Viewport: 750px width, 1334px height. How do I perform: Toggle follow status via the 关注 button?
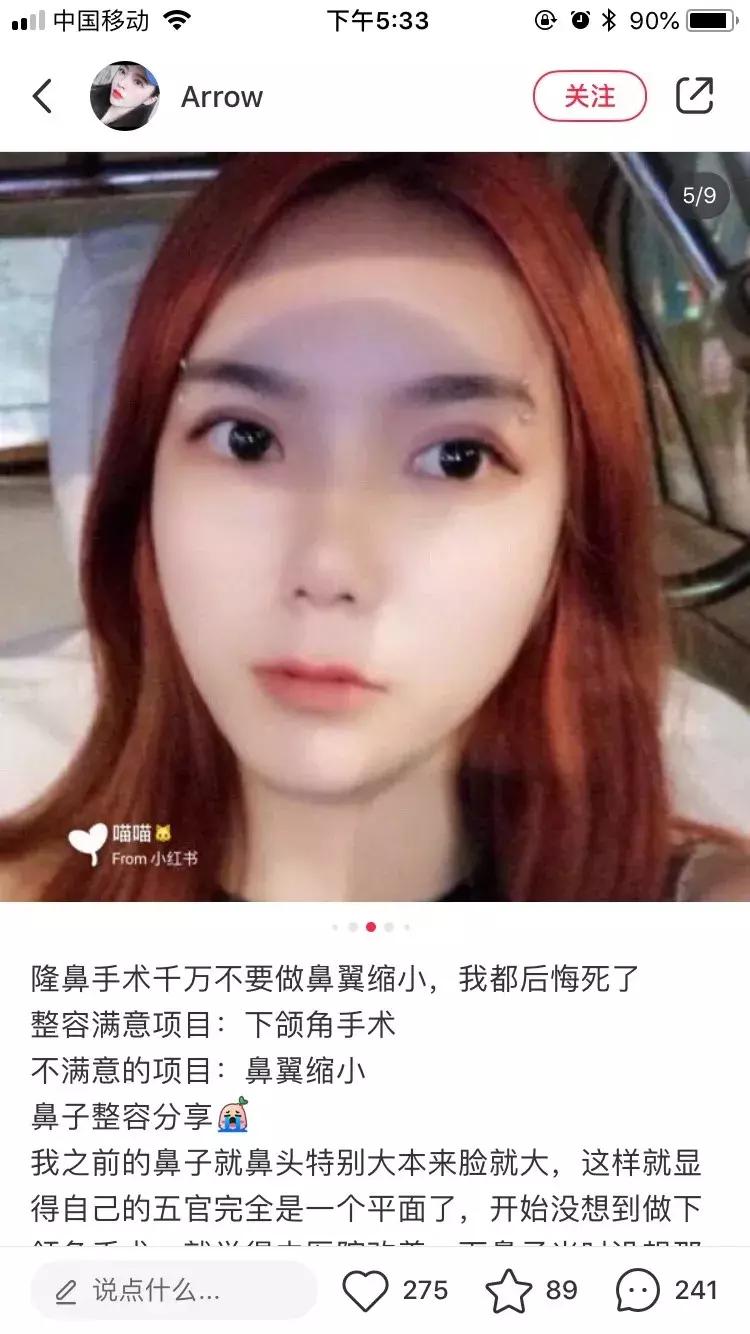click(590, 96)
